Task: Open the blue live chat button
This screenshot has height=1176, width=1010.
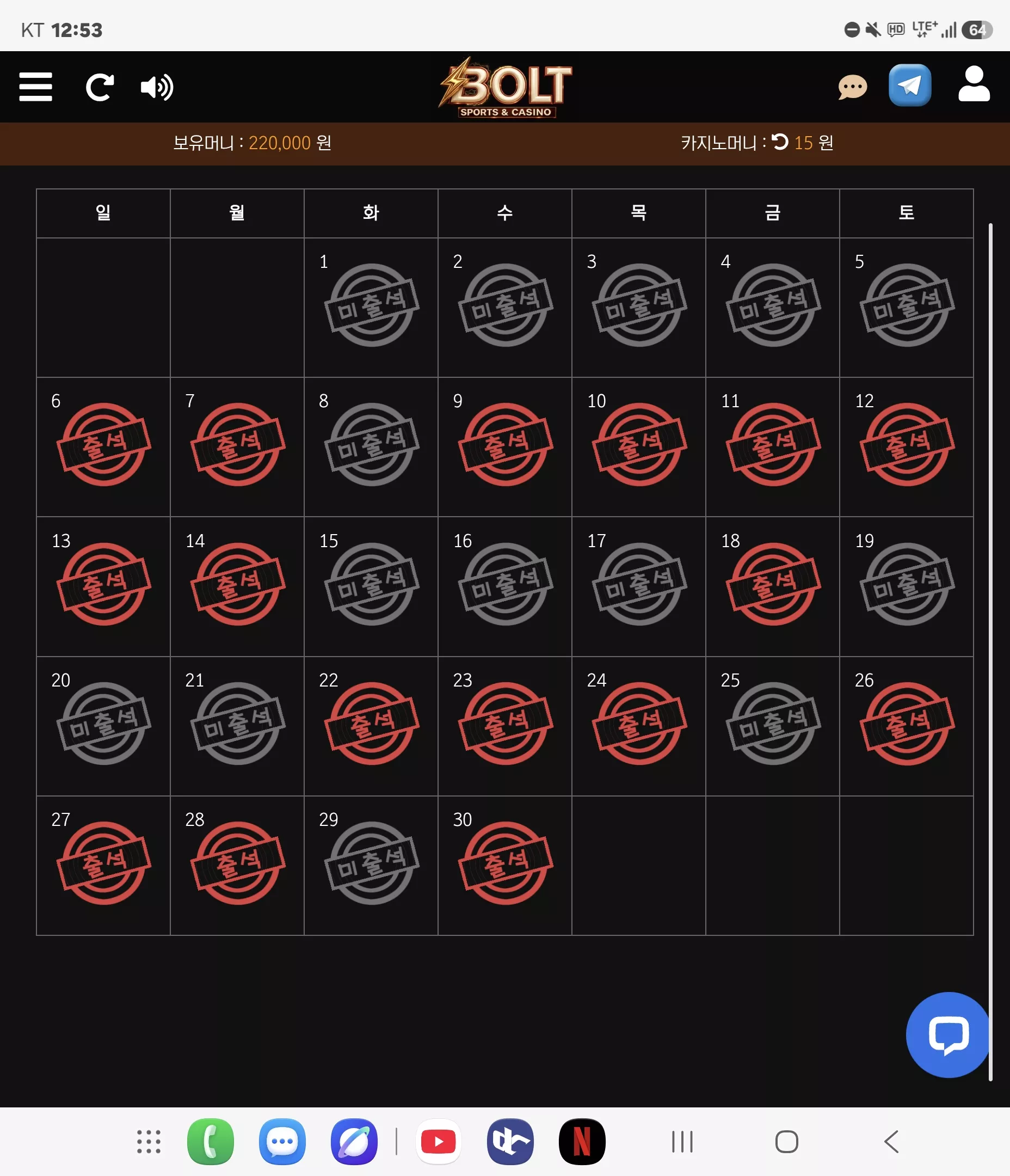Action: [948, 1034]
